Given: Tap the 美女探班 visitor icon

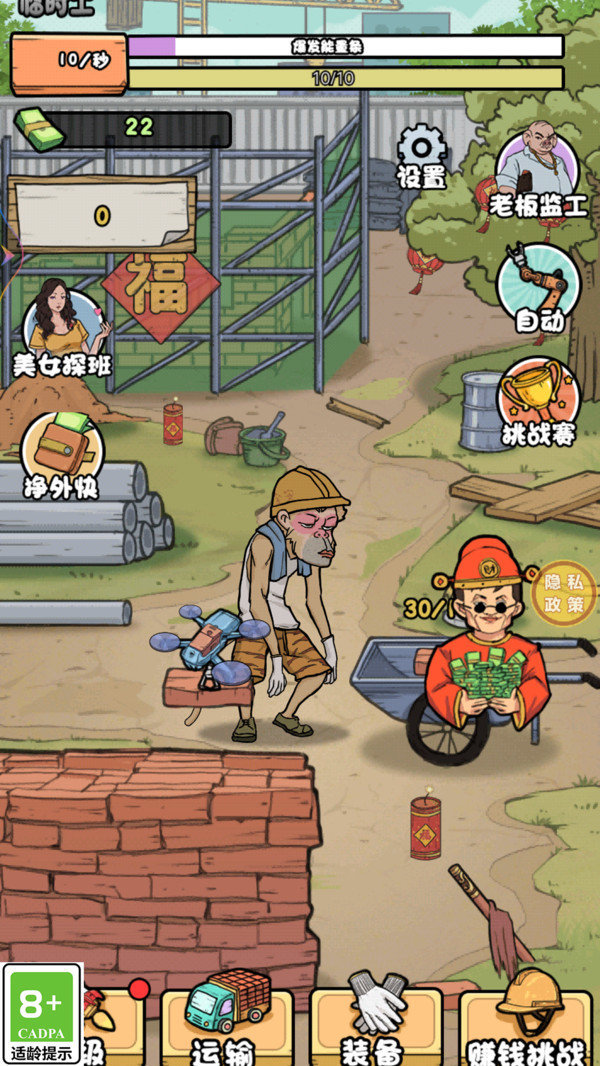Looking at the screenshot, I should [62, 328].
